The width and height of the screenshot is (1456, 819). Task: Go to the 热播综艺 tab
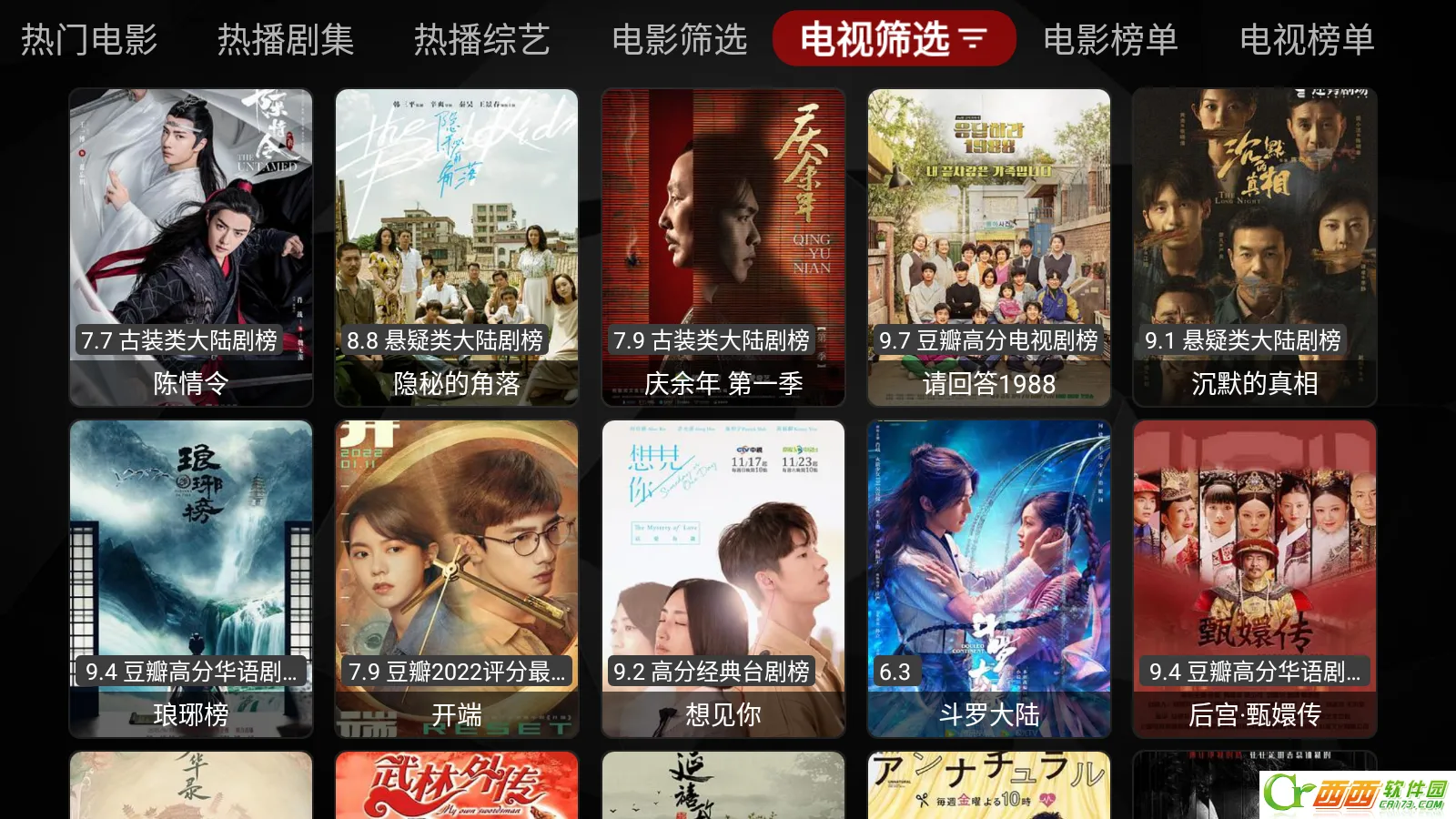(x=482, y=39)
